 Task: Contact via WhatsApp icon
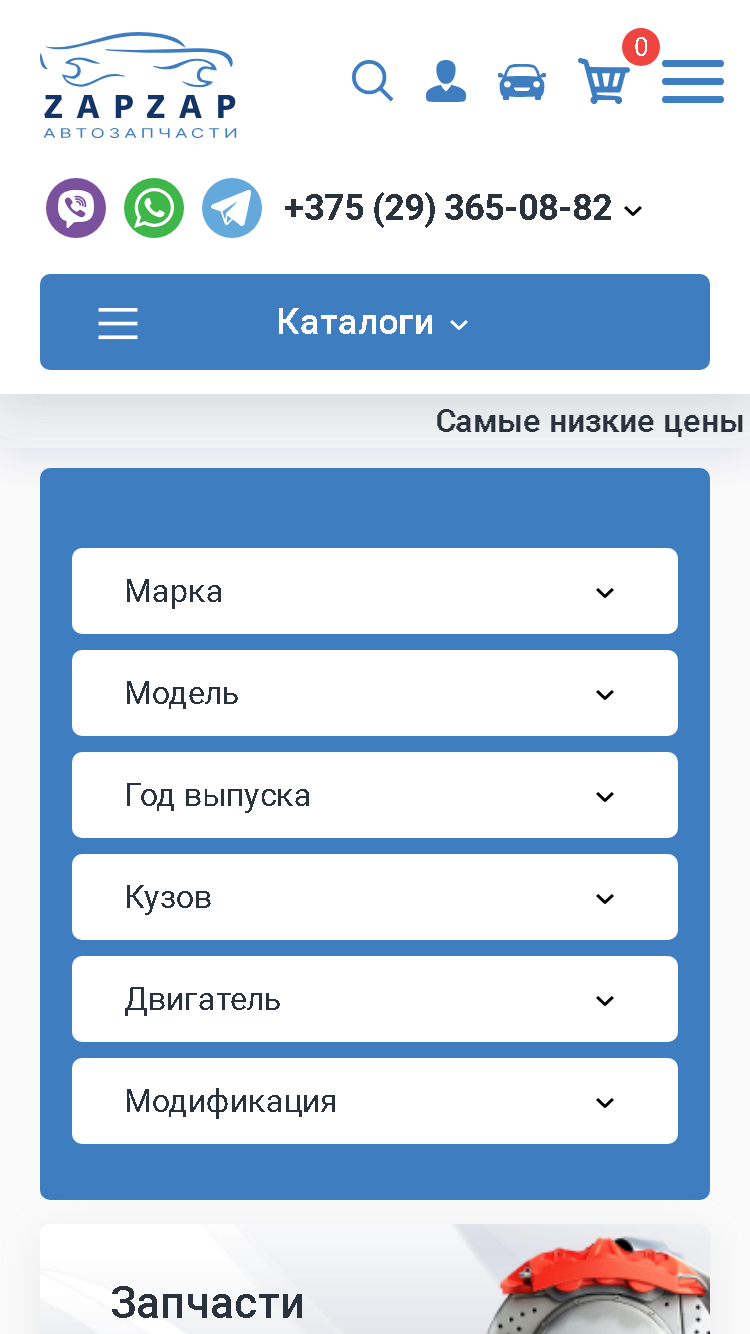[154, 208]
